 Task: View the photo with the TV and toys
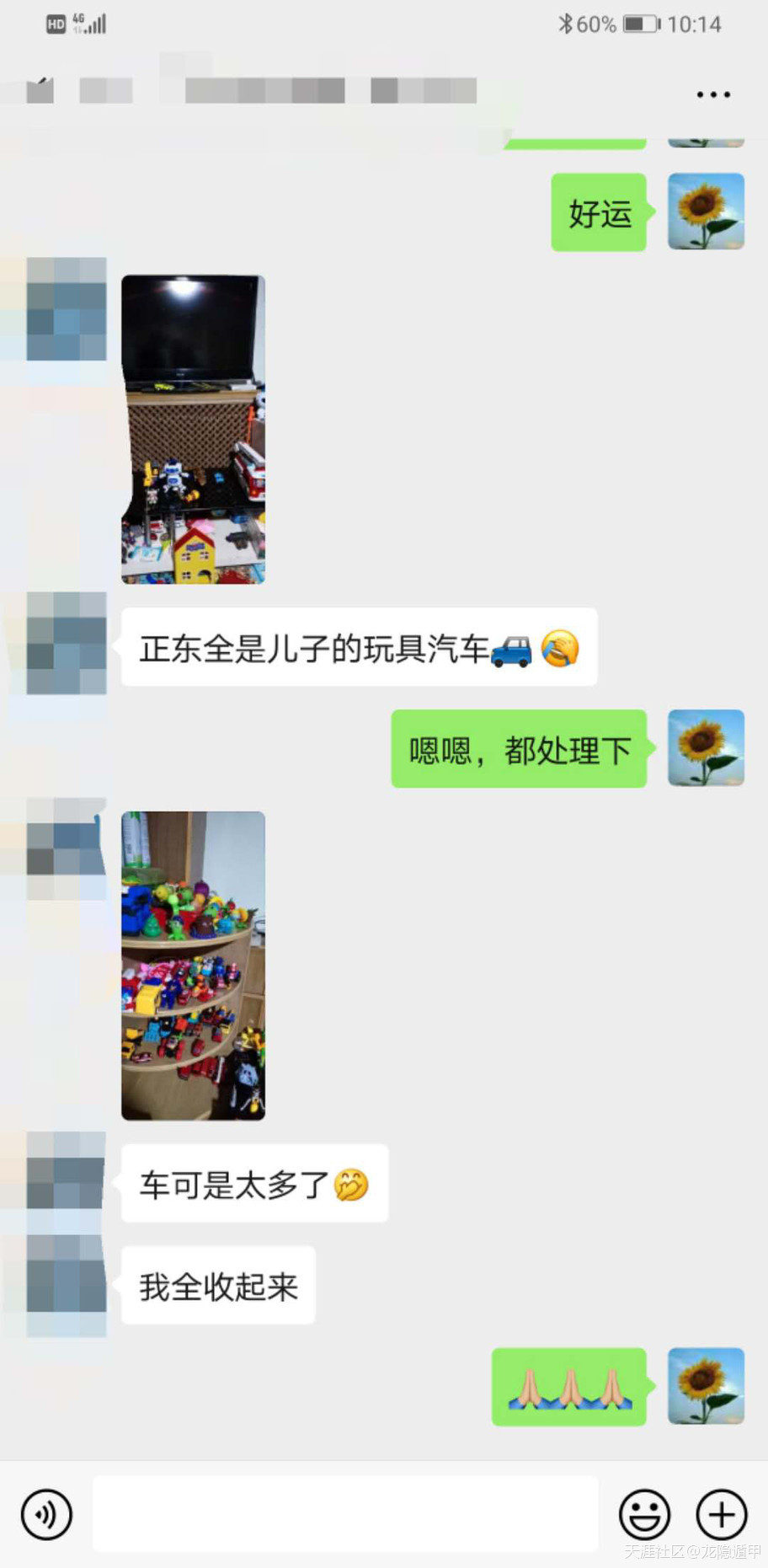193,429
